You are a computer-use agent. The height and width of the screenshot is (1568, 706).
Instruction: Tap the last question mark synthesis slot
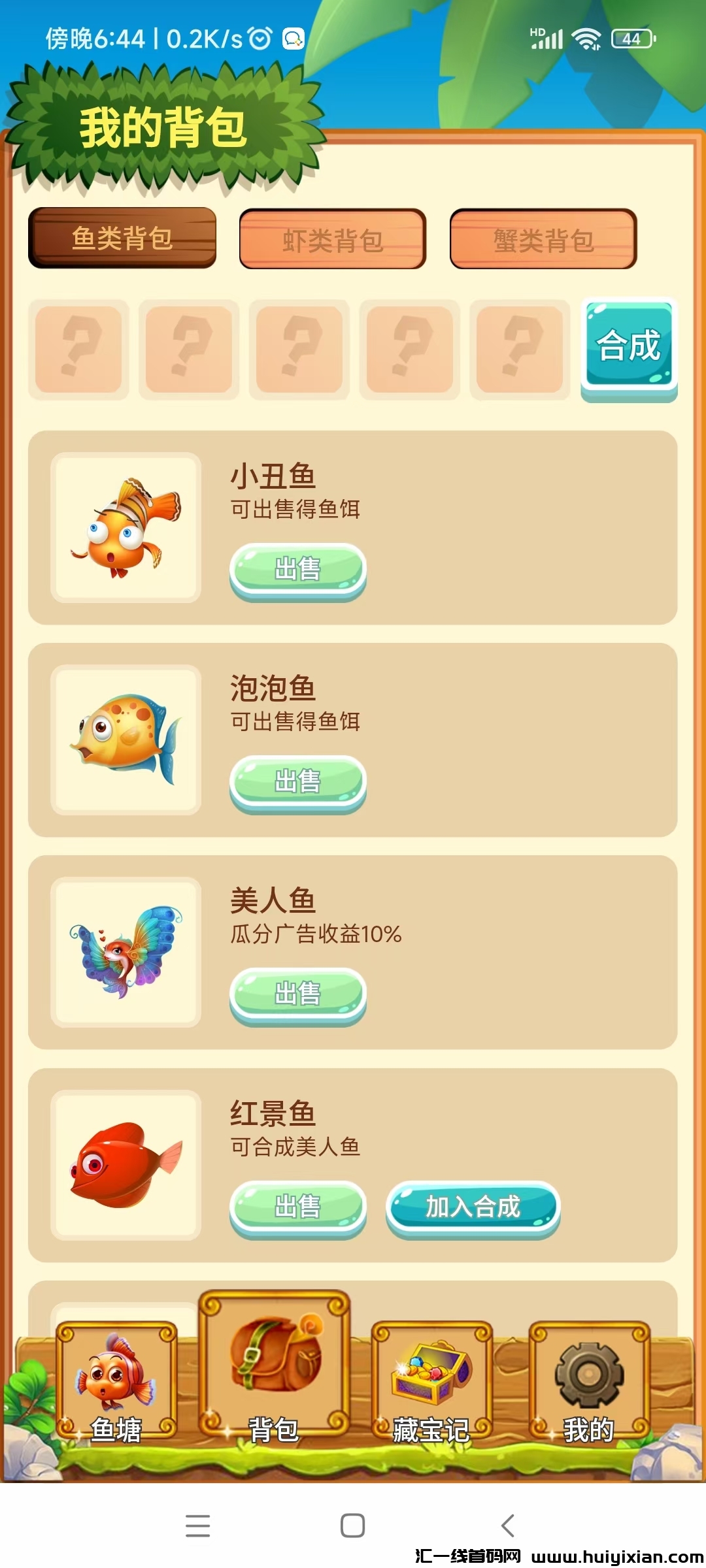click(x=519, y=350)
